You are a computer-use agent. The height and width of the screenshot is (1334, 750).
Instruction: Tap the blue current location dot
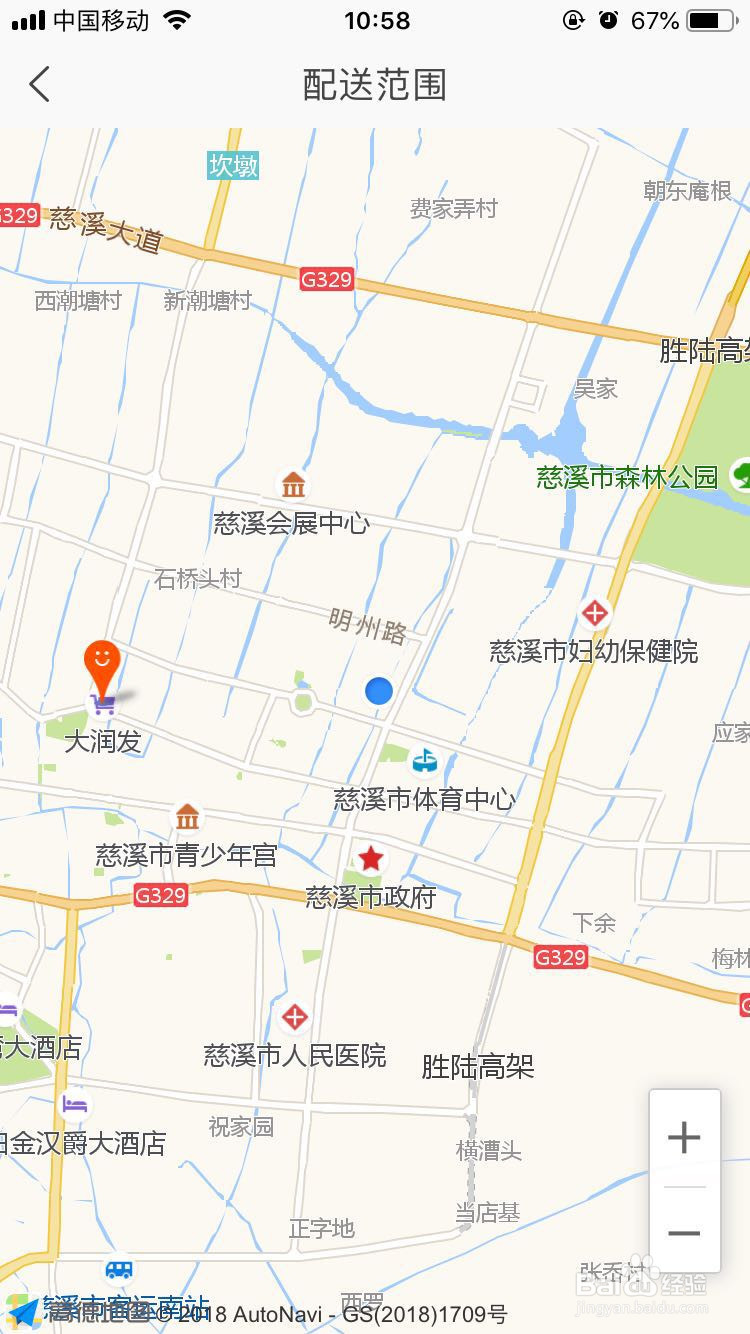click(x=378, y=692)
